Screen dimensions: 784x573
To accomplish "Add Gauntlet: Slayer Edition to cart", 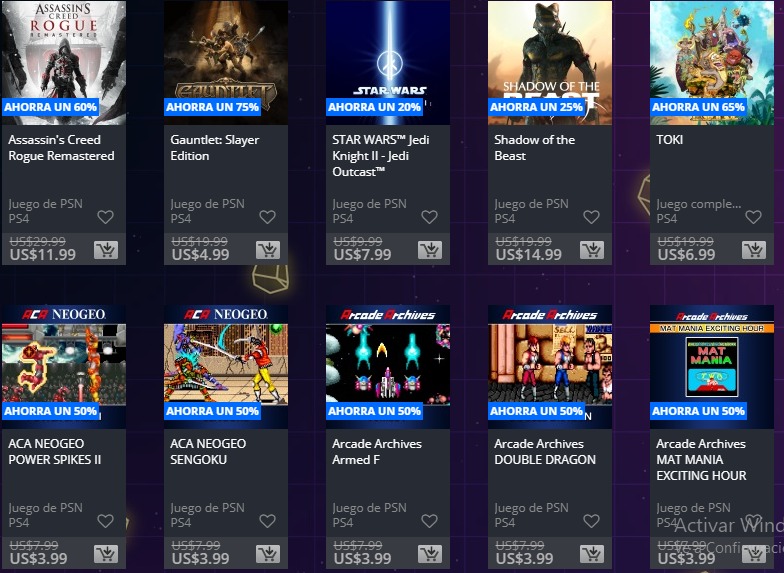I will pyautogui.click(x=267, y=250).
